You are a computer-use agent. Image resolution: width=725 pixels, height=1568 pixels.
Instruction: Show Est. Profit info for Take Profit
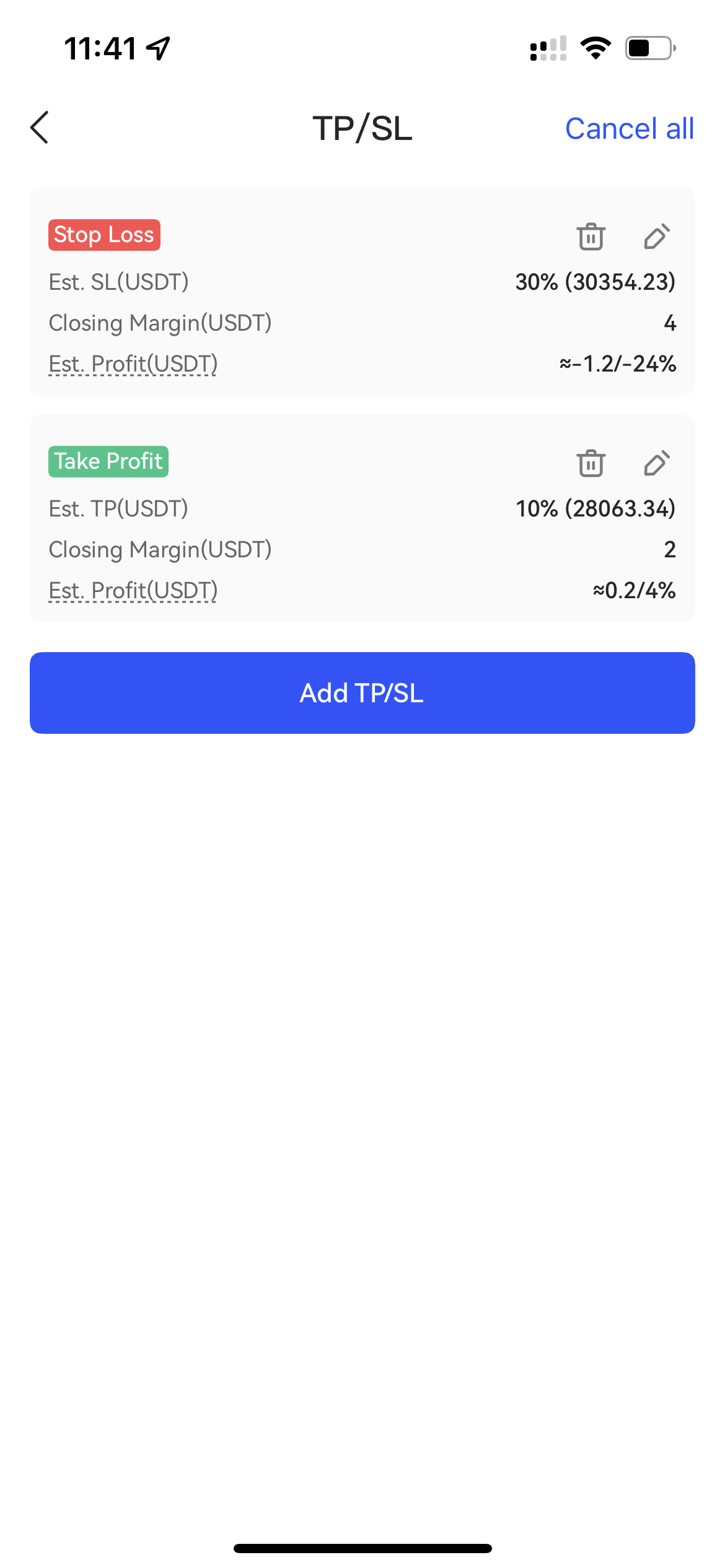(x=133, y=591)
